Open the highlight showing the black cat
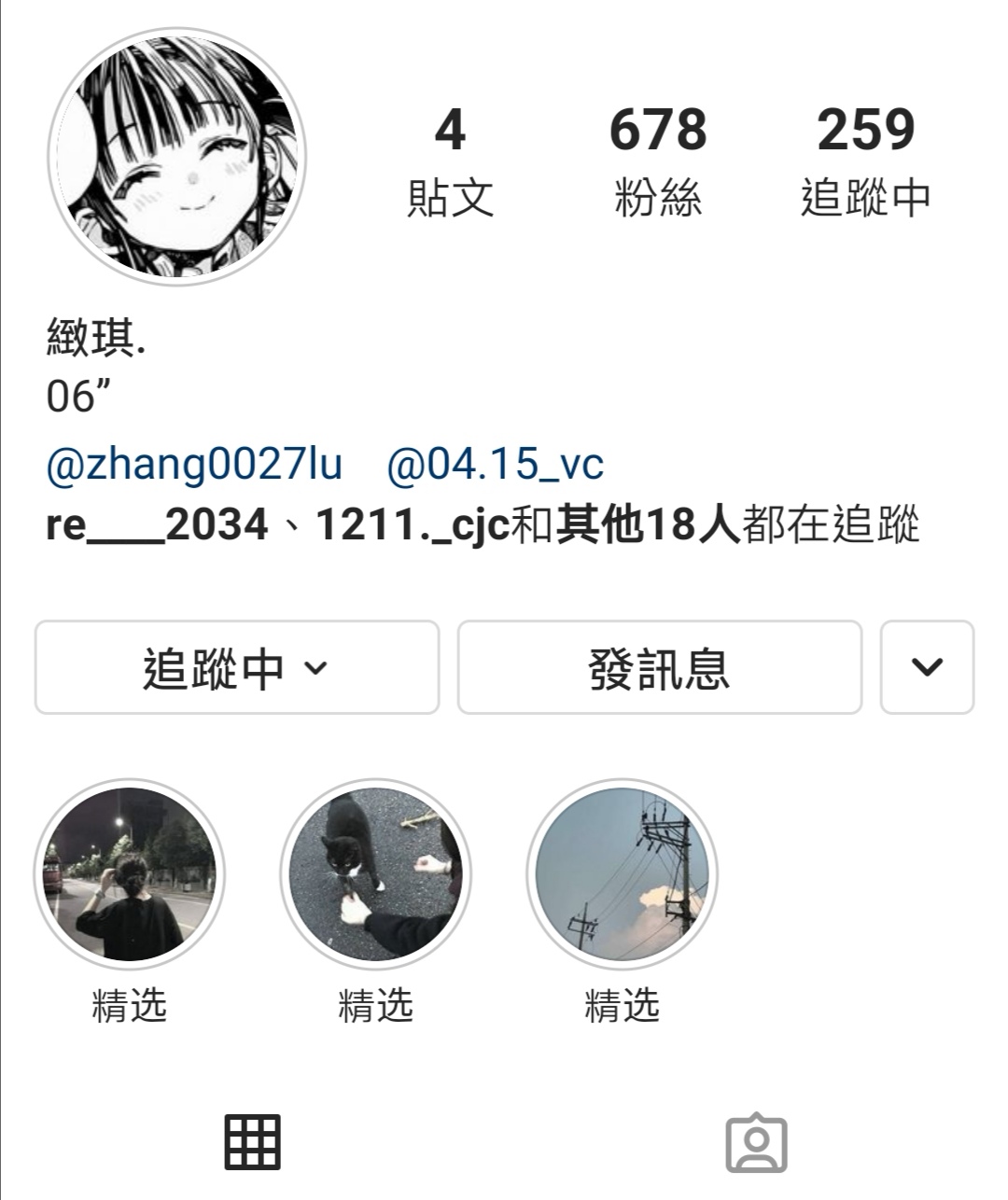The image size is (1008, 1200). [x=375, y=875]
